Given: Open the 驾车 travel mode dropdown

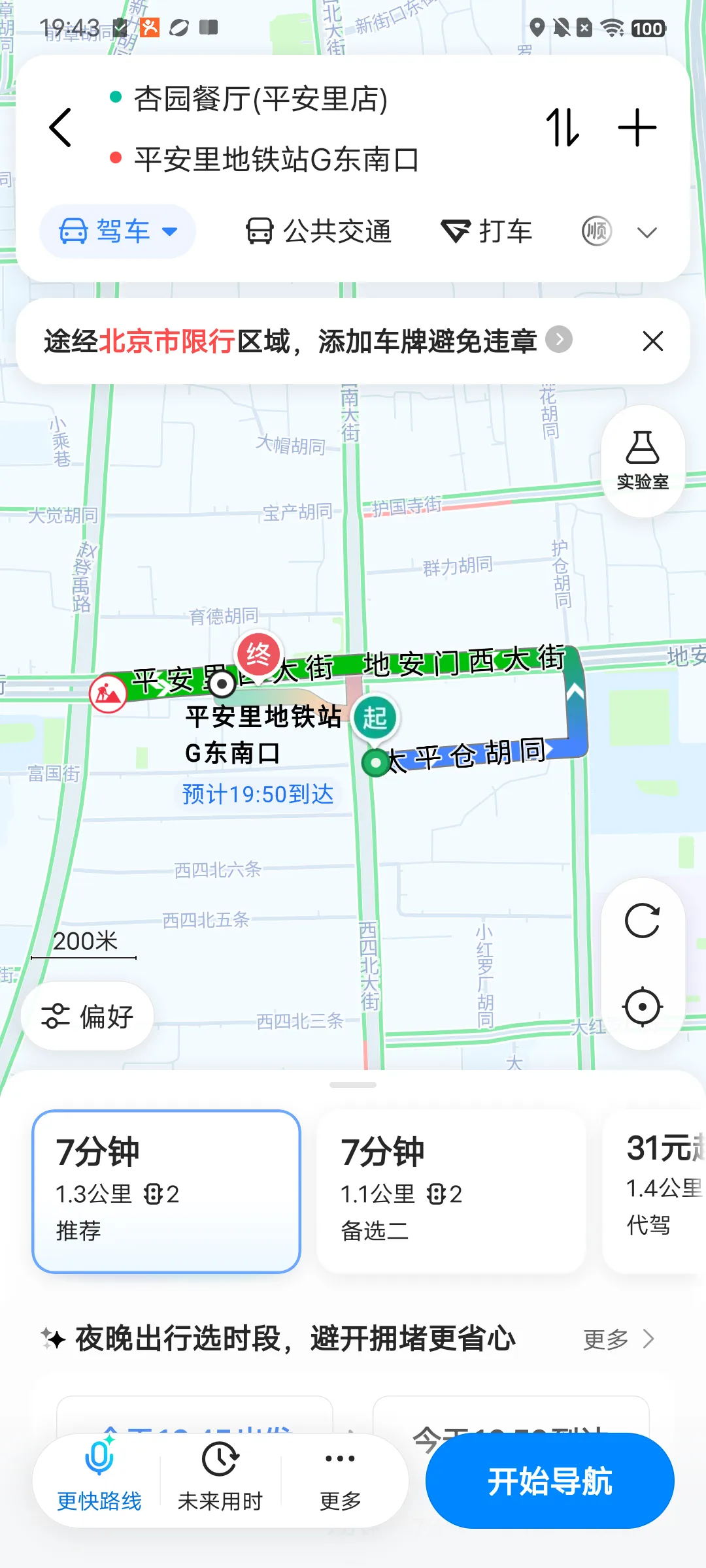Looking at the screenshot, I should click(x=118, y=231).
